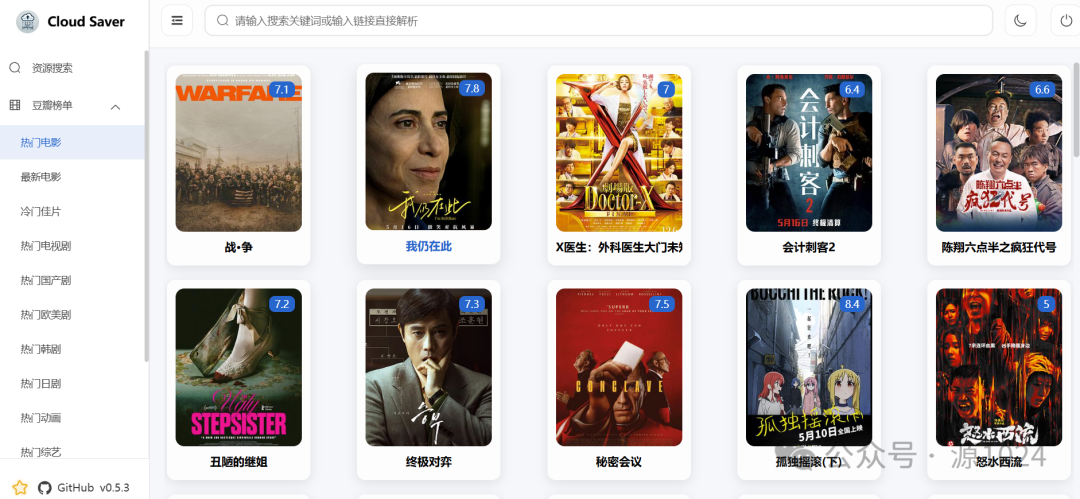The width and height of the screenshot is (1080, 499).
Task: Collapse the sidebar menu button
Action: (177, 20)
